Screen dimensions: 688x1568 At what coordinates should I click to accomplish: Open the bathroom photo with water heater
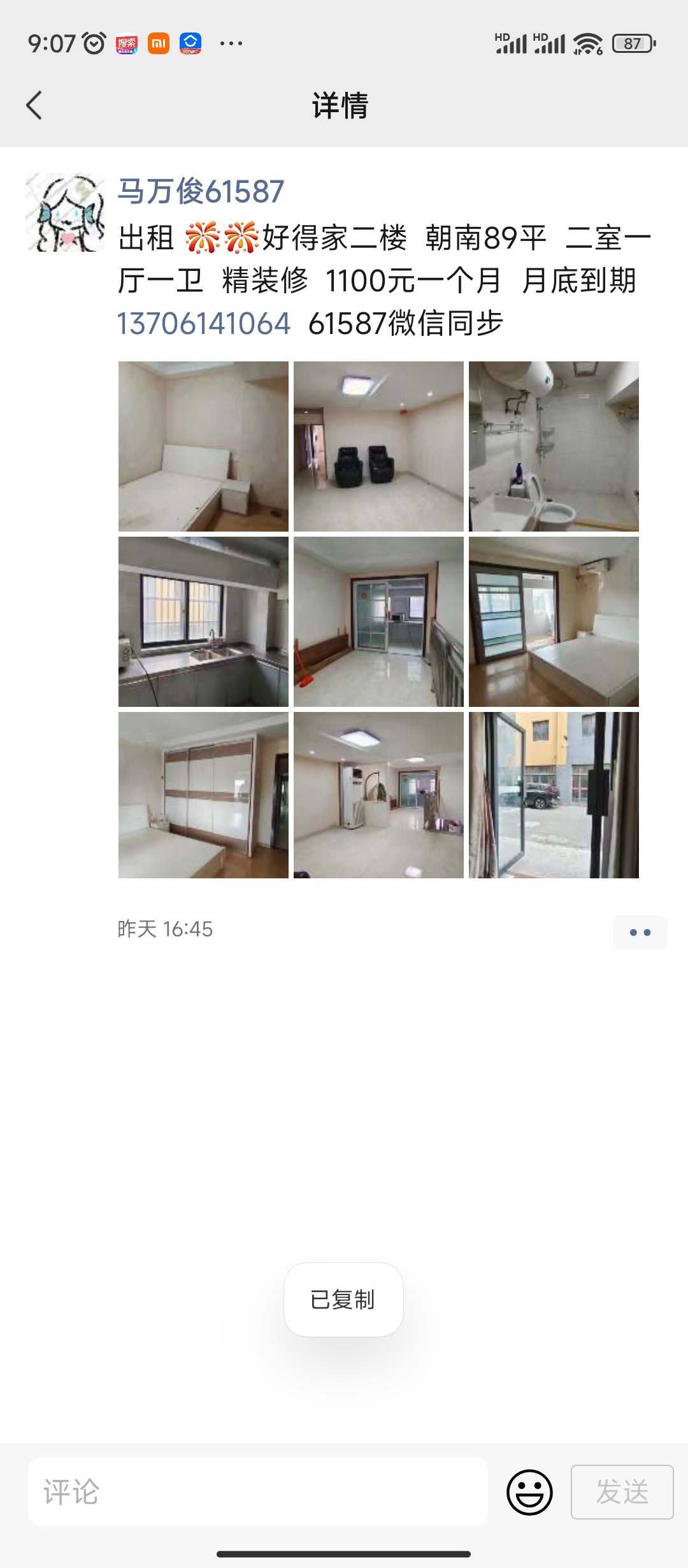(554, 446)
